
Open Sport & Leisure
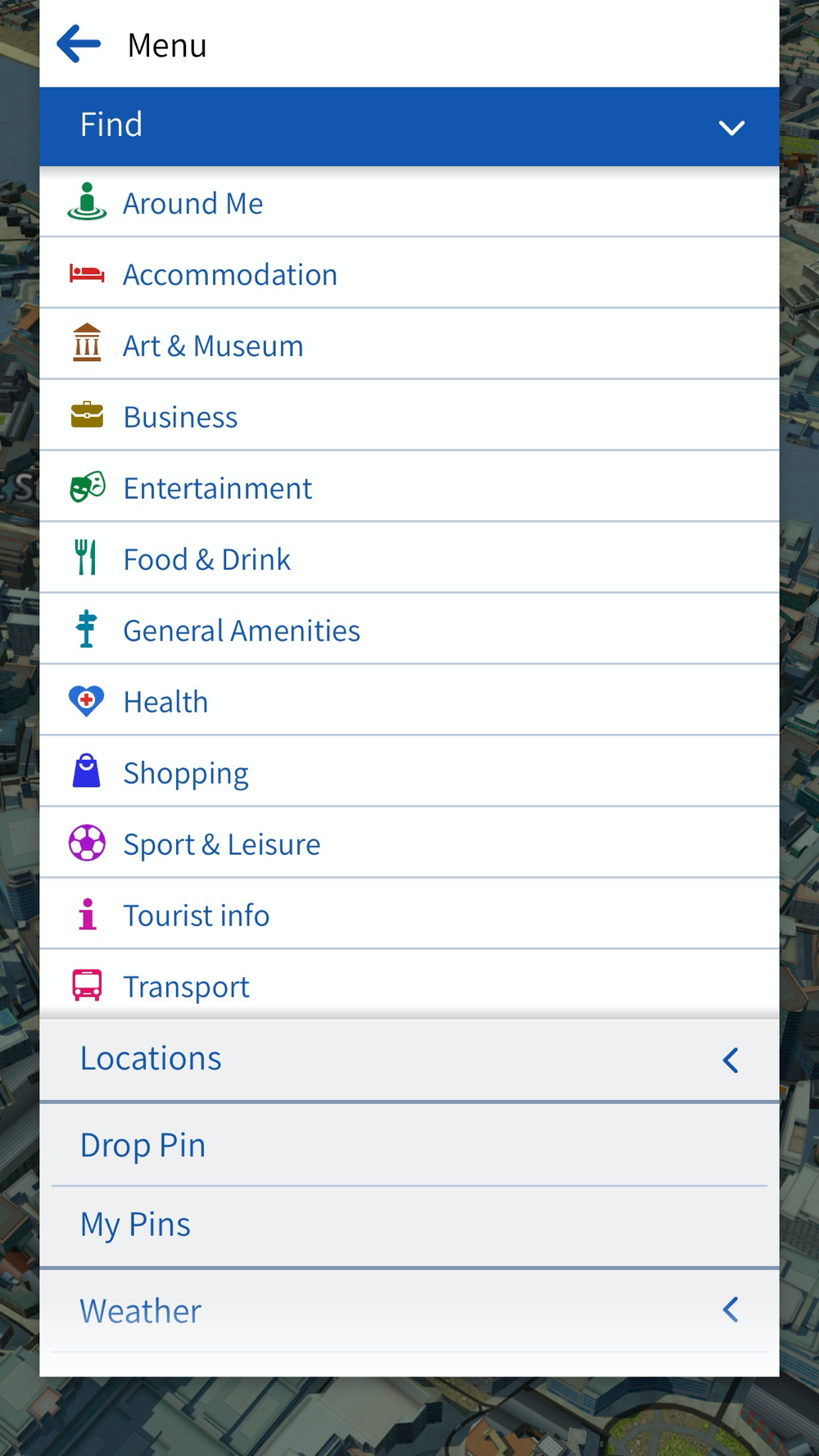click(409, 843)
